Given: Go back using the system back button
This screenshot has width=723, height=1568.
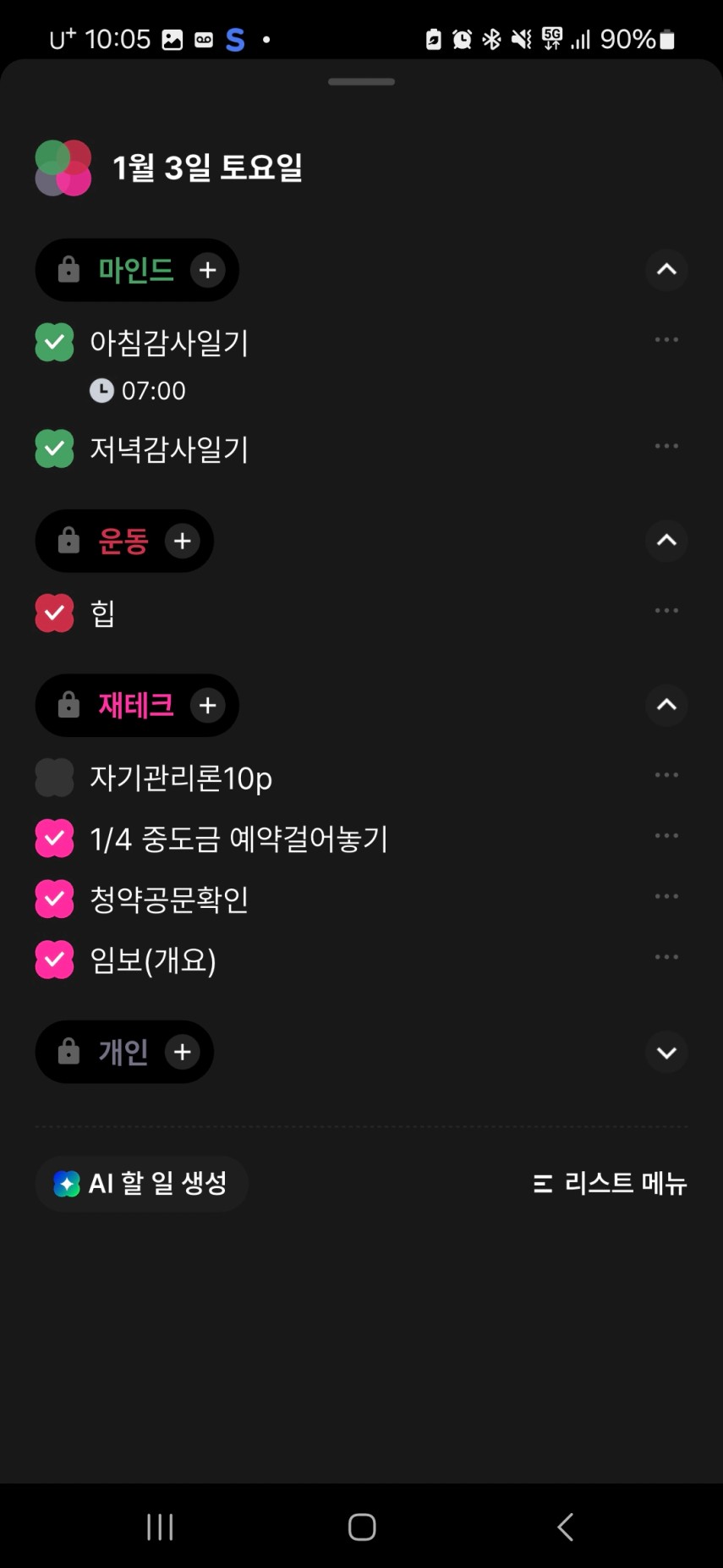Looking at the screenshot, I should (566, 1527).
